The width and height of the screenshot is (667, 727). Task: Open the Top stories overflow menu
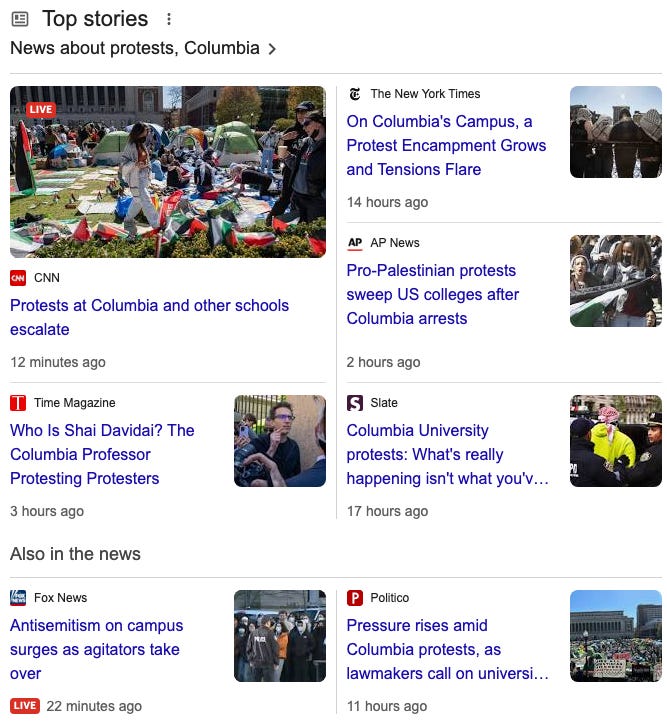click(169, 19)
